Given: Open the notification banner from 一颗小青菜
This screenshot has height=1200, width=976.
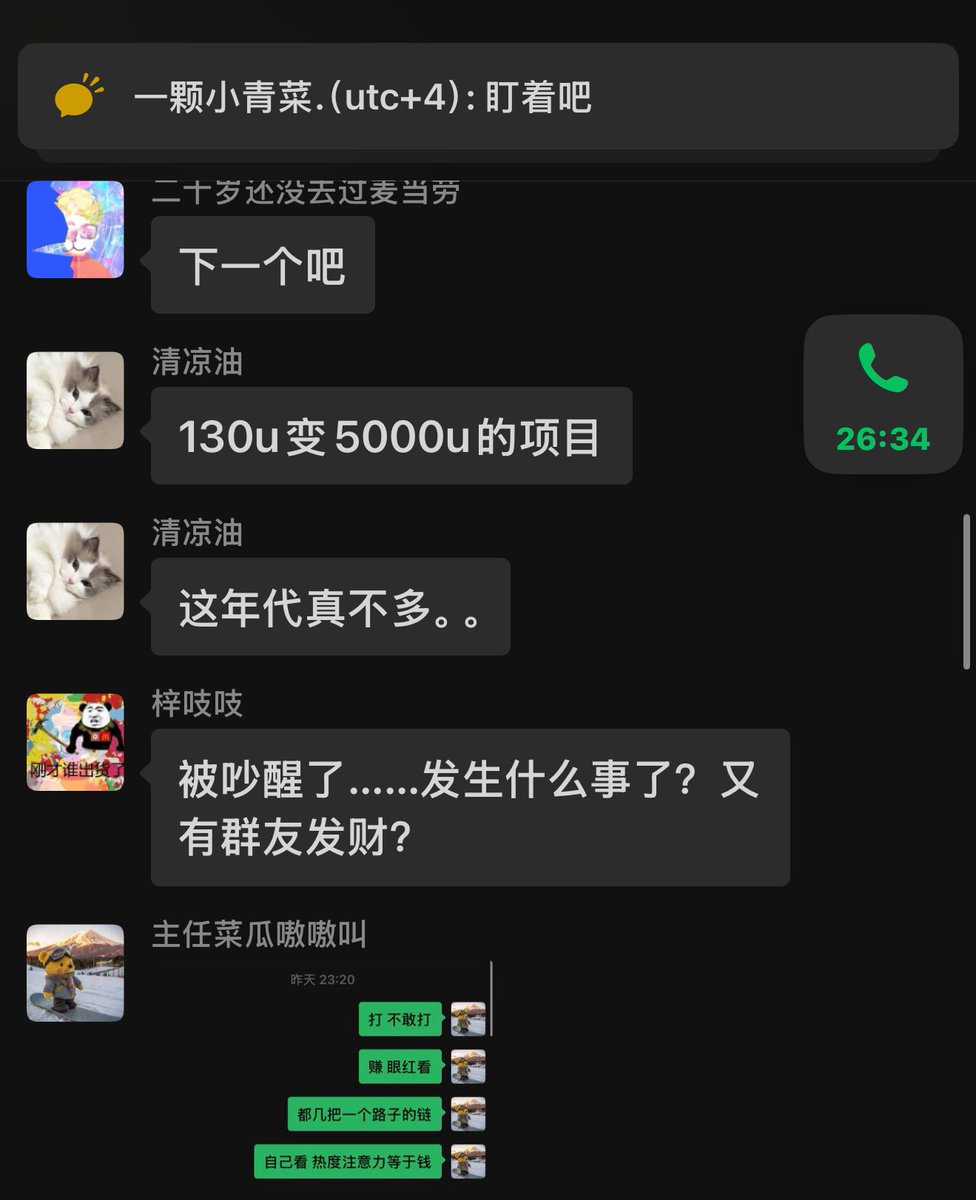Looking at the screenshot, I should [487, 97].
